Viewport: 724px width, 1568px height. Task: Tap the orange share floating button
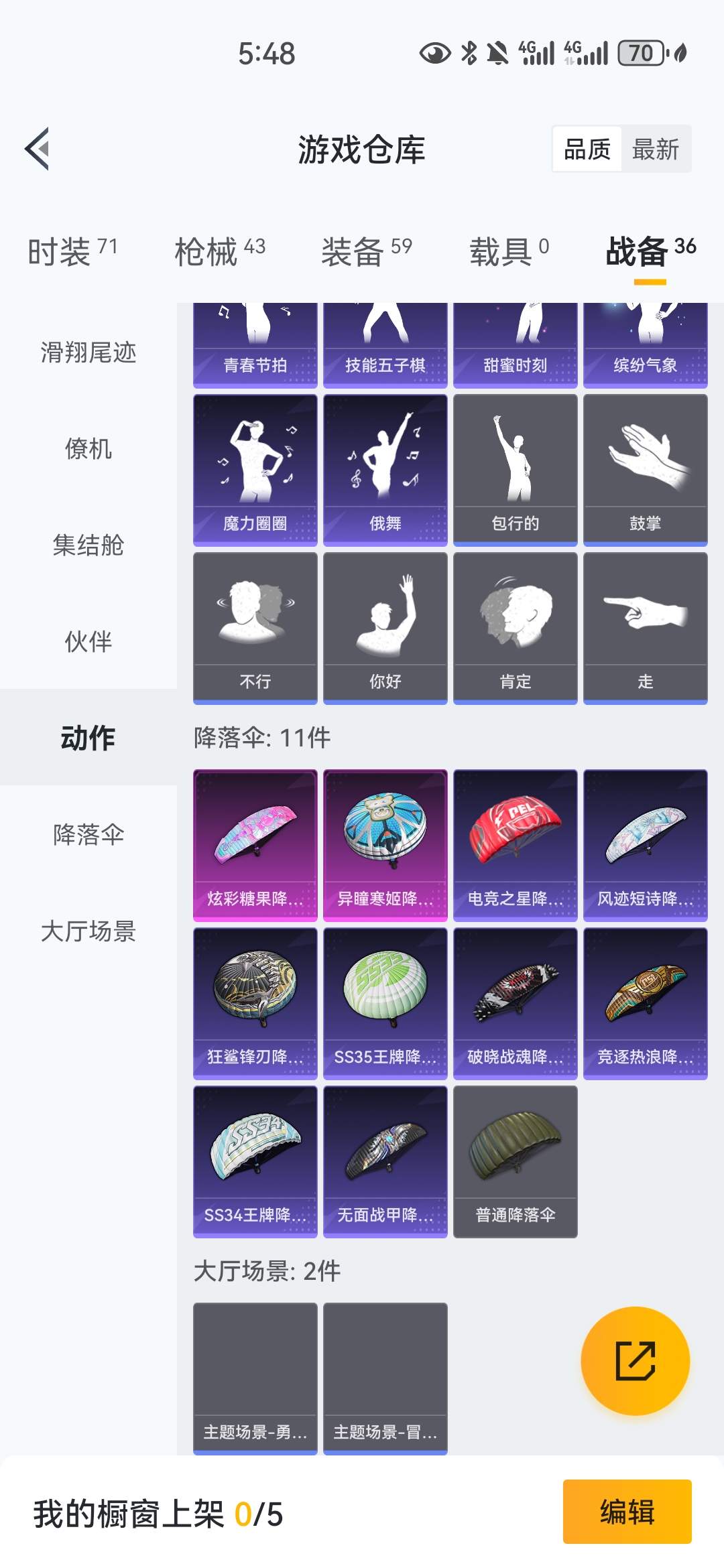[x=635, y=1360]
